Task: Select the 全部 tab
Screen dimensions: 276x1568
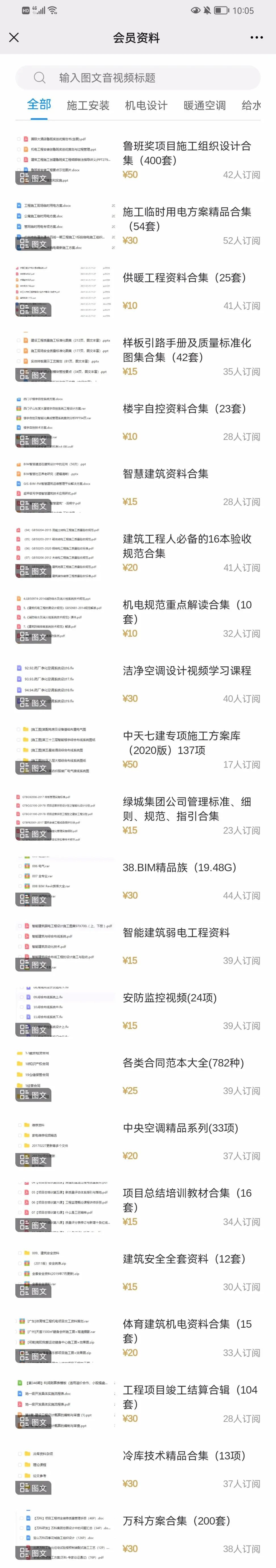Action: 39,105
